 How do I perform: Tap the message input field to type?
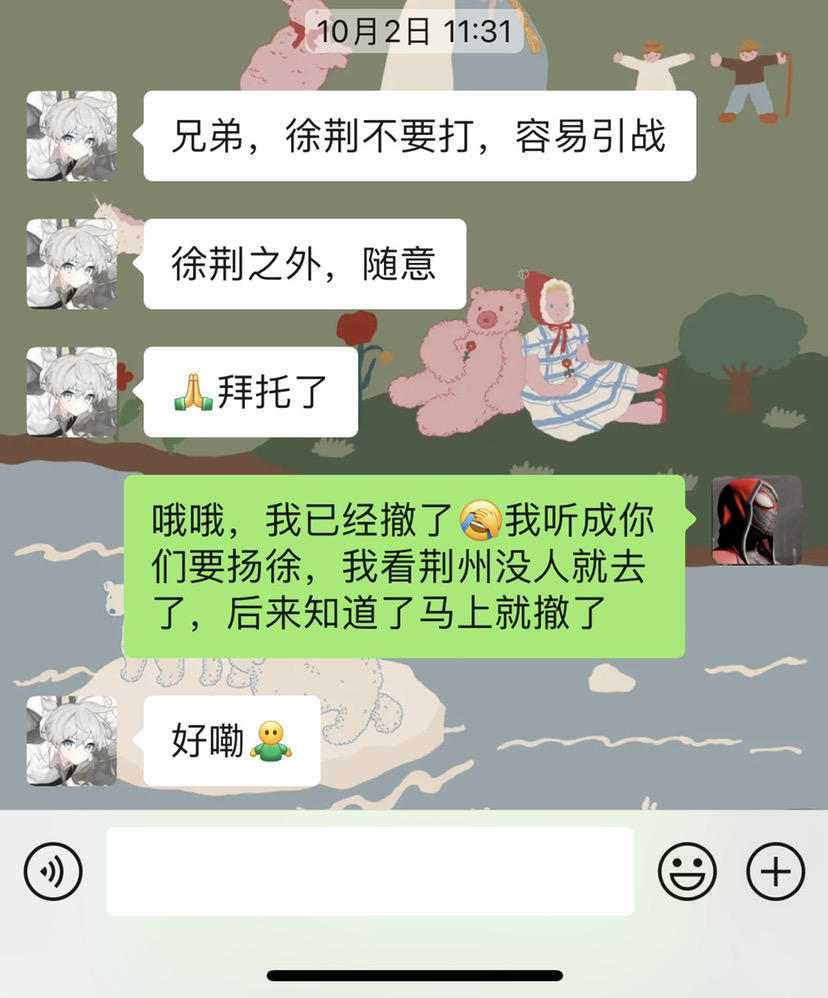[370, 871]
